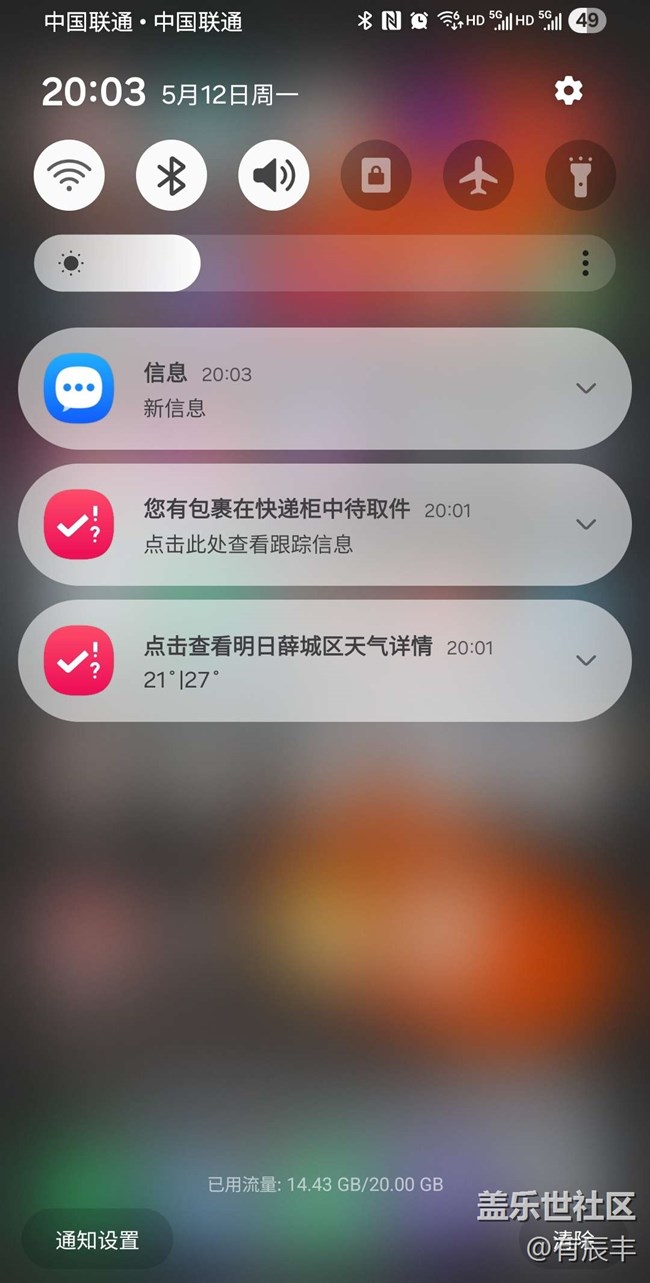Enable the rotation lock toggle
Image resolution: width=650 pixels, height=1283 pixels.
(376, 176)
